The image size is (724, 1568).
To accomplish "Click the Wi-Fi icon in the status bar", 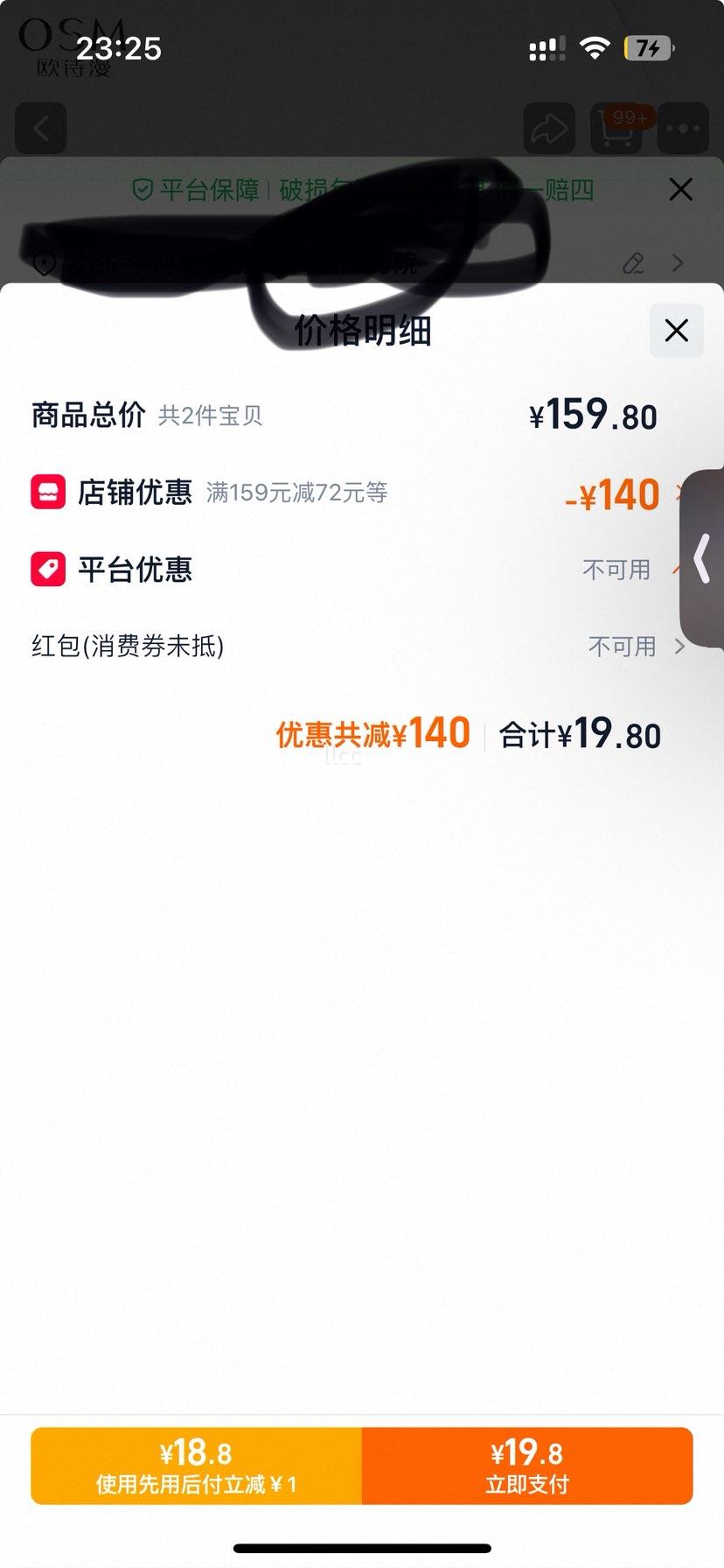I will pos(595,49).
